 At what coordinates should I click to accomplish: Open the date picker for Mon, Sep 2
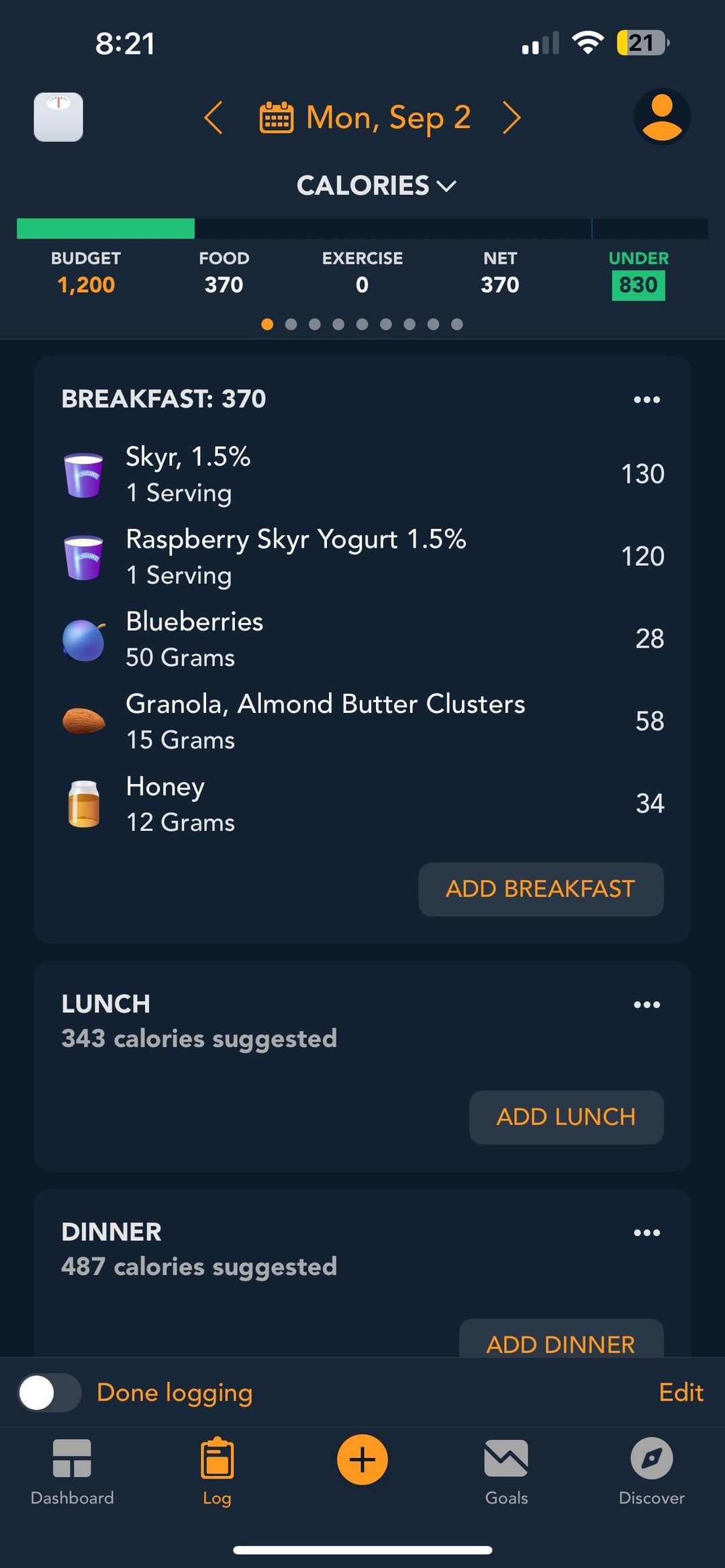point(365,117)
